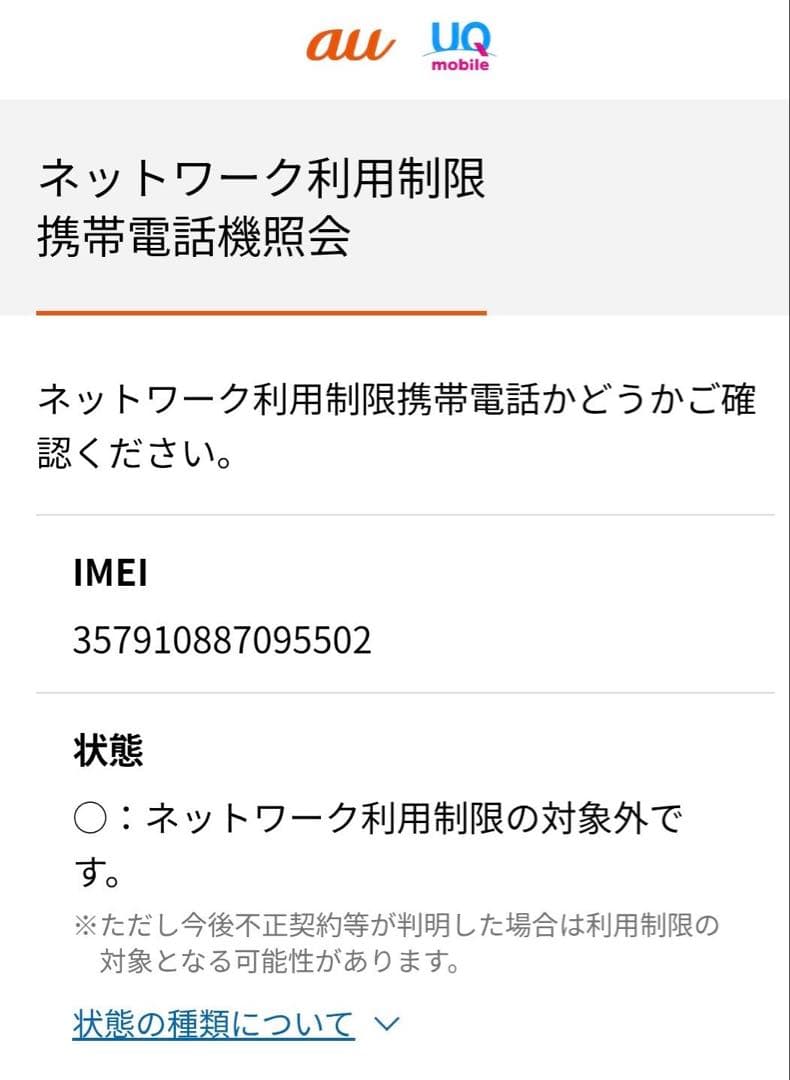The width and height of the screenshot is (790, 1080).
Task: Open UQ mobile site via its logo
Action: pos(460,47)
